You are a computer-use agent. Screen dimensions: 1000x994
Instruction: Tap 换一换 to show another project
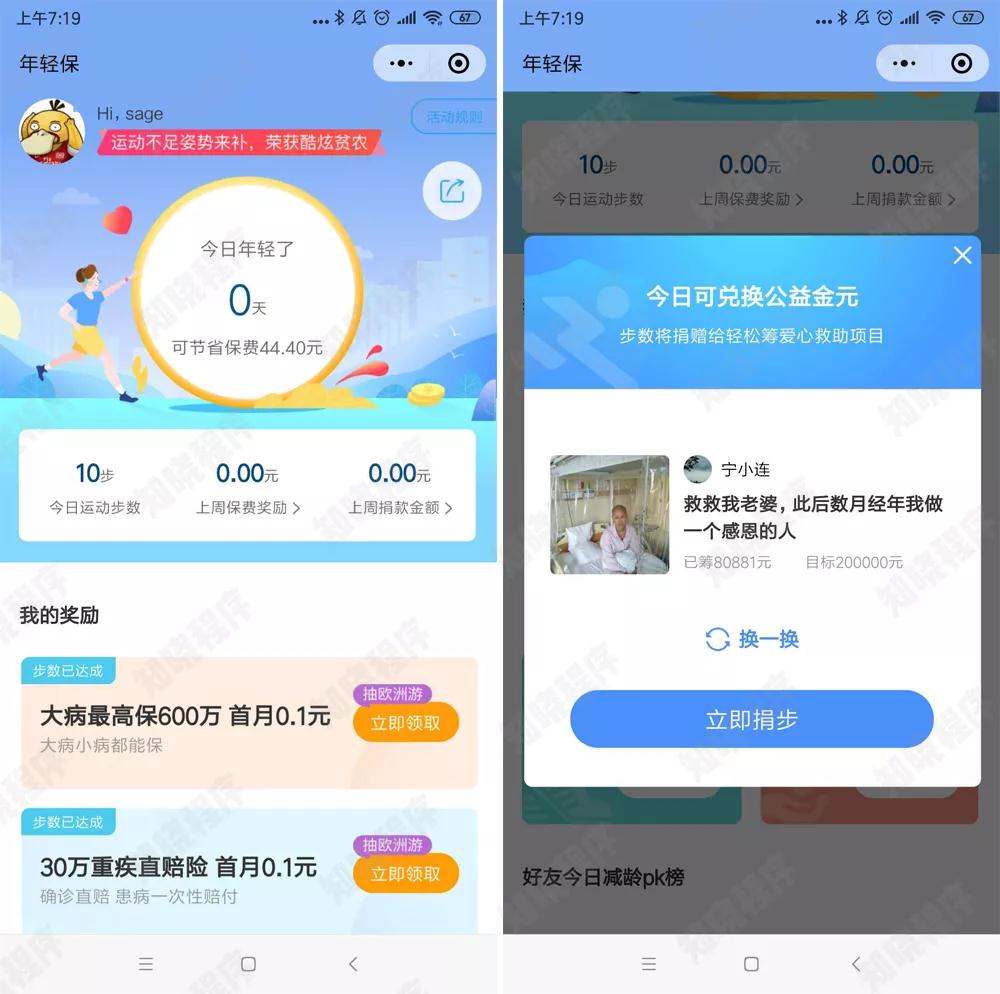point(752,639)
